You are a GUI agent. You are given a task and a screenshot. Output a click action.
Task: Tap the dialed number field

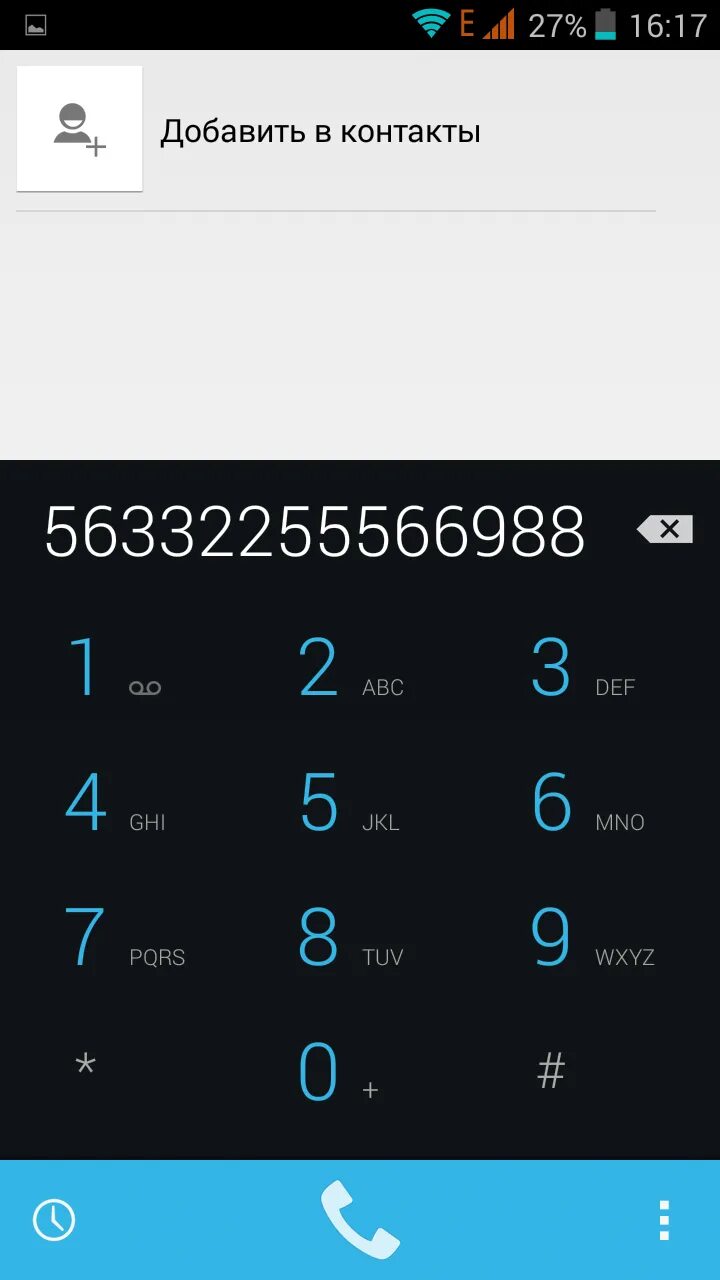click(x=314, y=531)
